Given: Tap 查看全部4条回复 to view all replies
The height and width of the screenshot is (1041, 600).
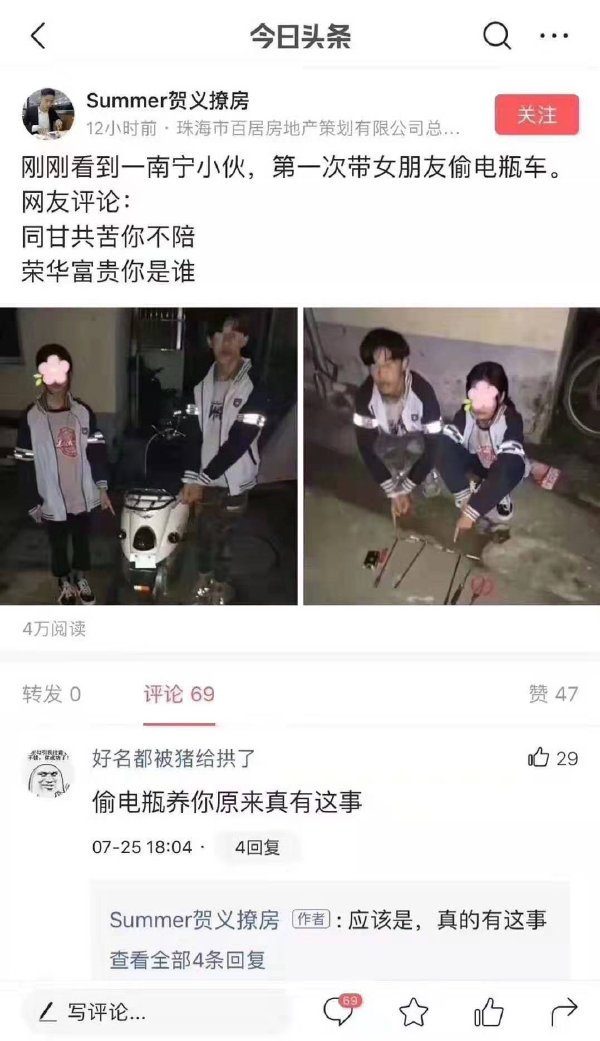Looking at the screenshot, I should pyautogui.click(x=188, y=960).
